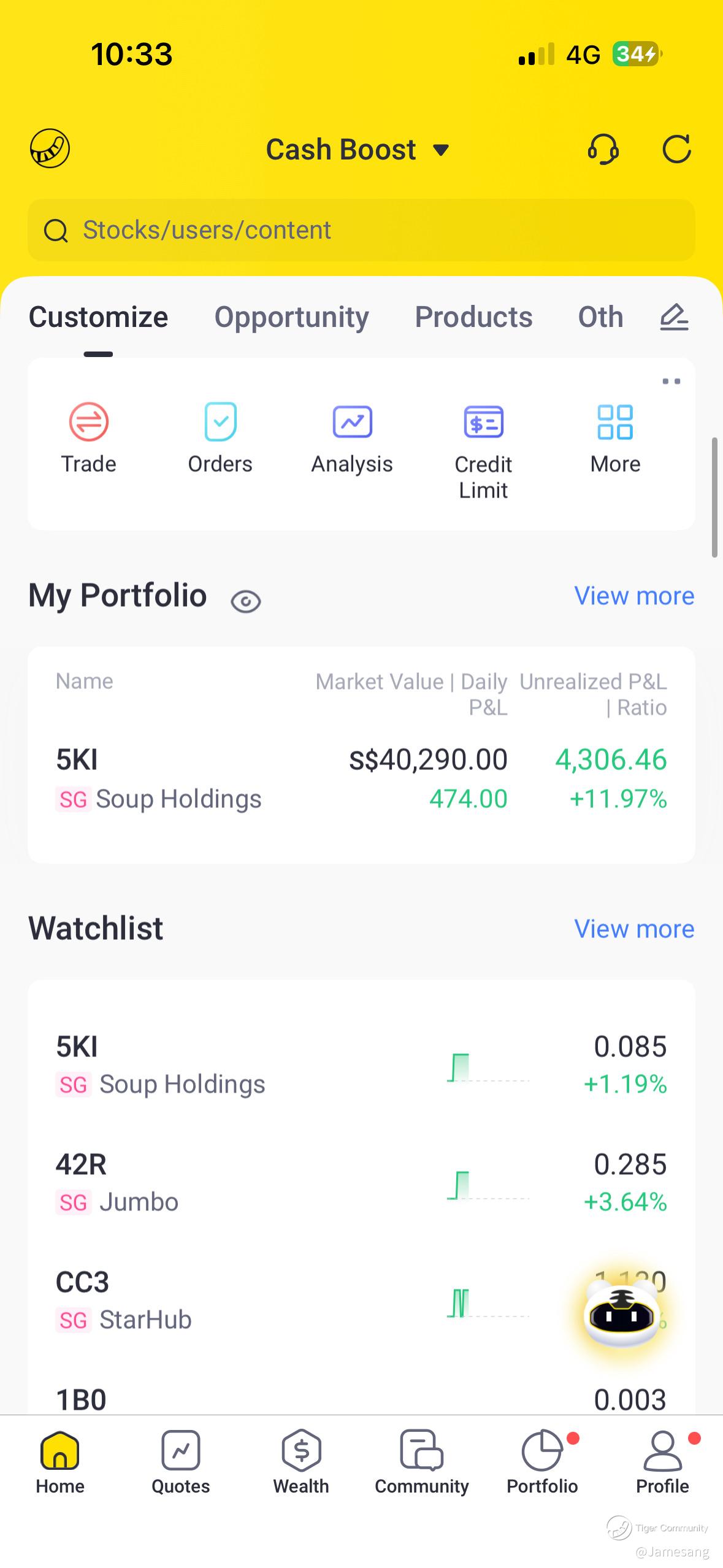
Task: Edit the tab layout with pencil icon
Action: (674, 317)
